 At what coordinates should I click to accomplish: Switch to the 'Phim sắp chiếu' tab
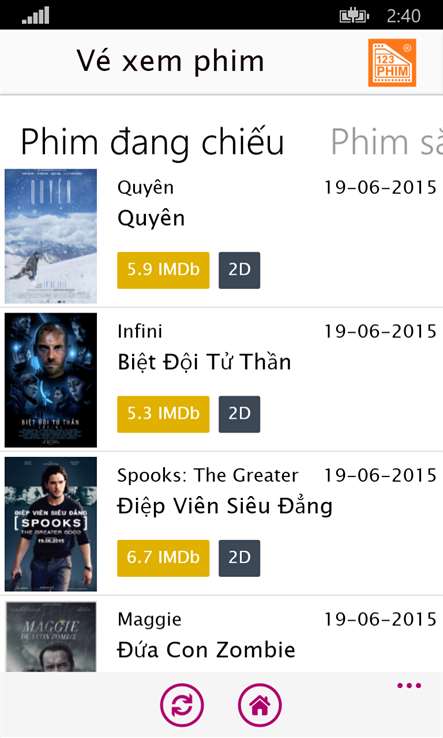coord(386,142)
